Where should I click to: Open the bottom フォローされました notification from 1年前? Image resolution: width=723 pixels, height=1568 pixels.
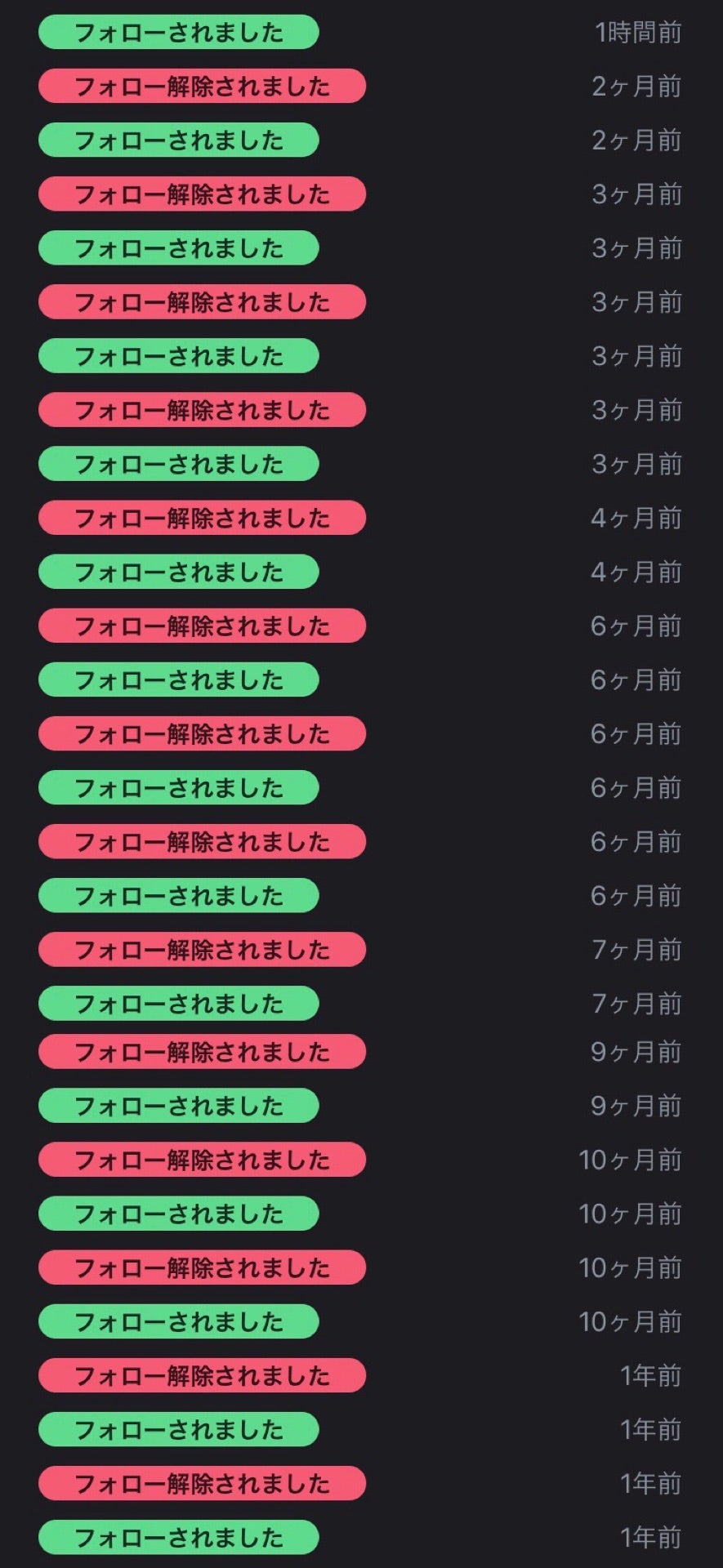pos(178,1538)
